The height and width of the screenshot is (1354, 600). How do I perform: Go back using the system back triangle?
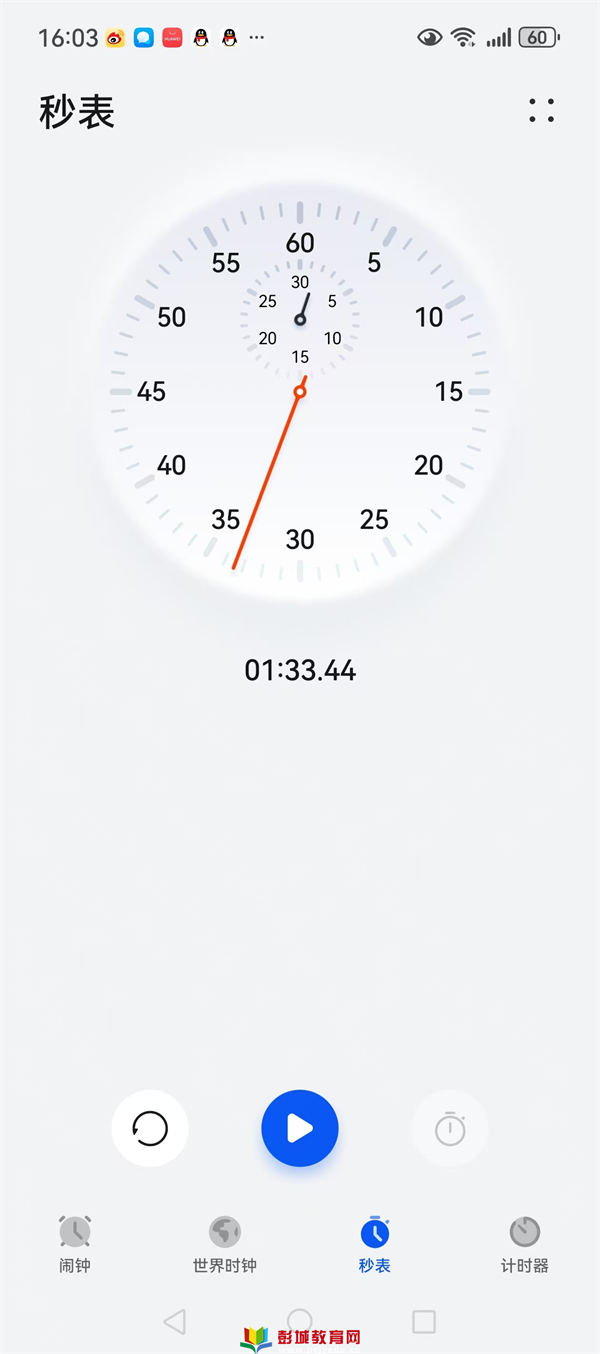tap(174, 1321)
